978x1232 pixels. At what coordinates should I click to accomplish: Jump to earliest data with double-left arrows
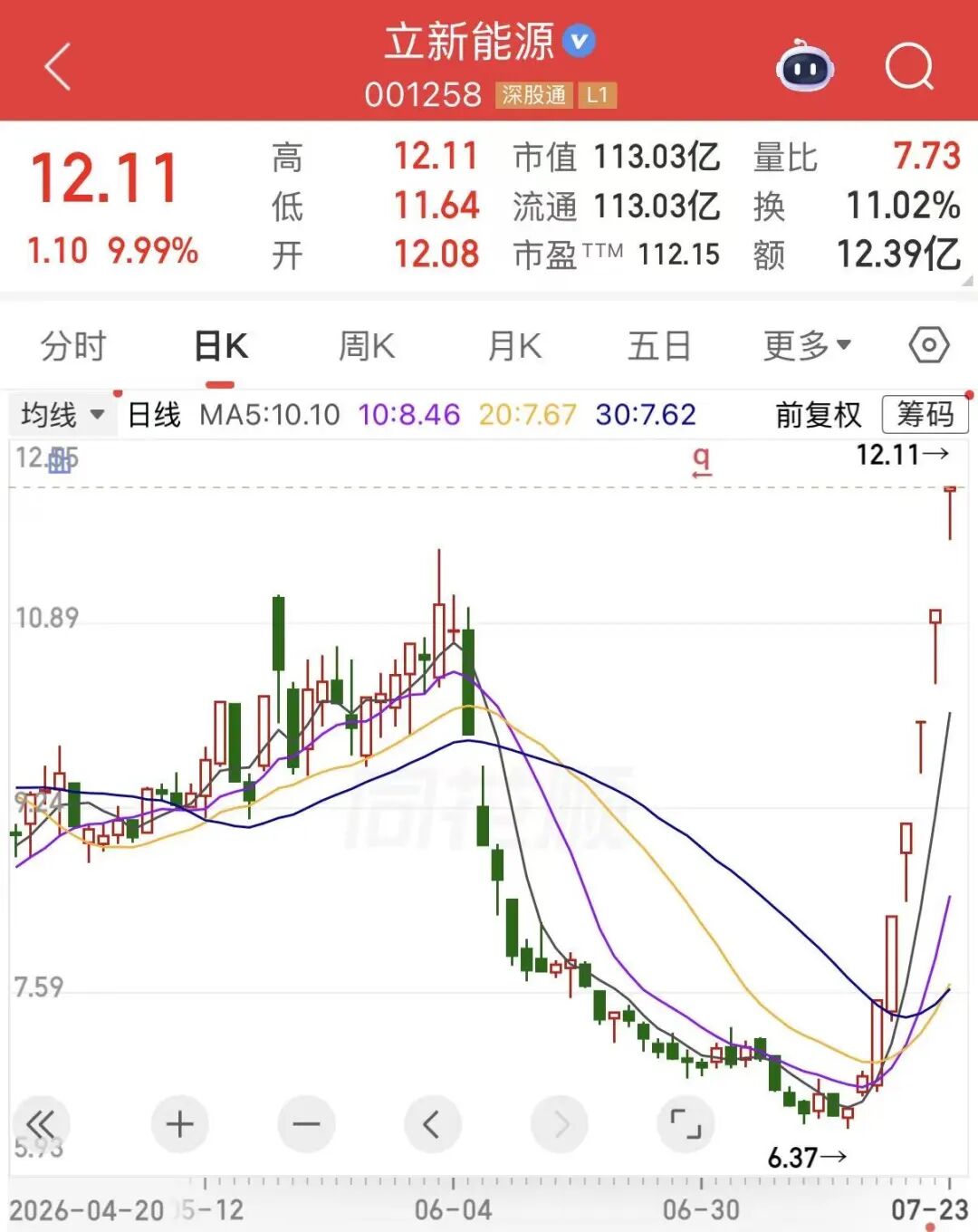tap(41, 1124)
